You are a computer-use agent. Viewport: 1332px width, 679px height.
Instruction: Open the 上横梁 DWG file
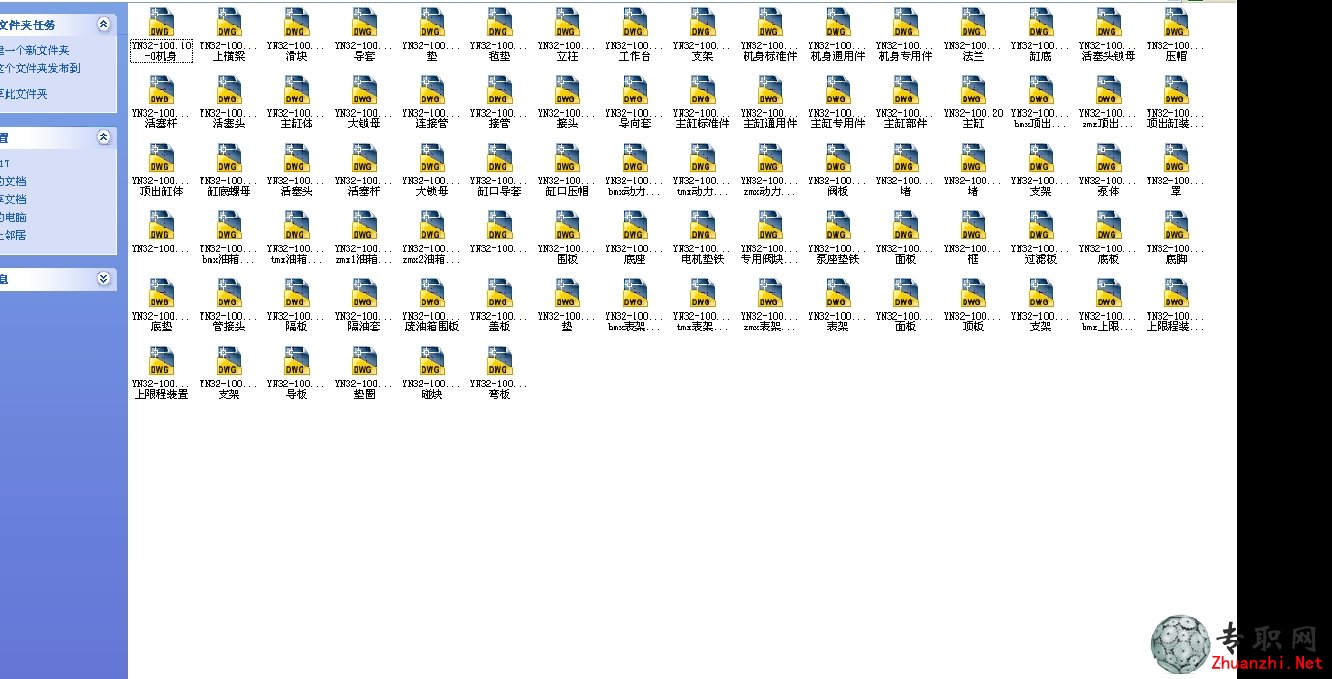[x=228, y=24]
